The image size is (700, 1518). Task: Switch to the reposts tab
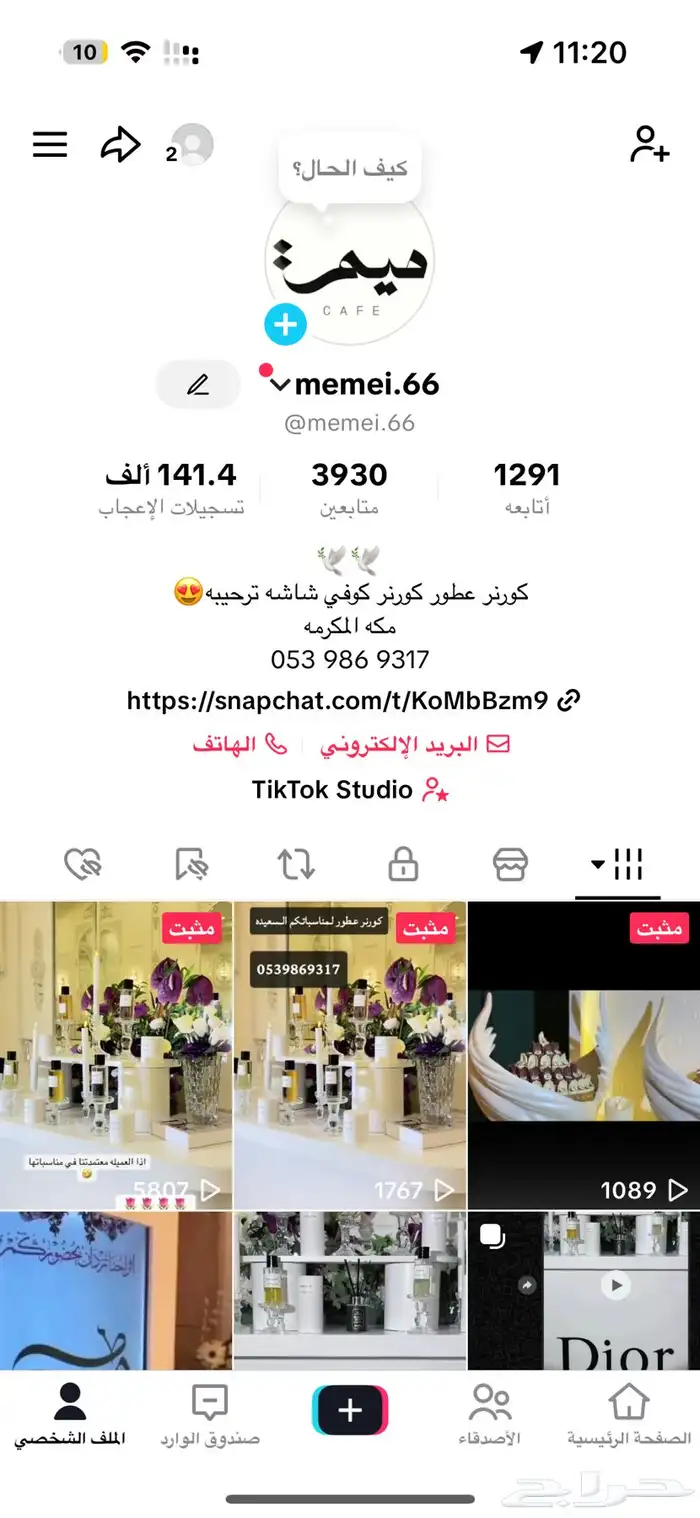click(296, 864)
